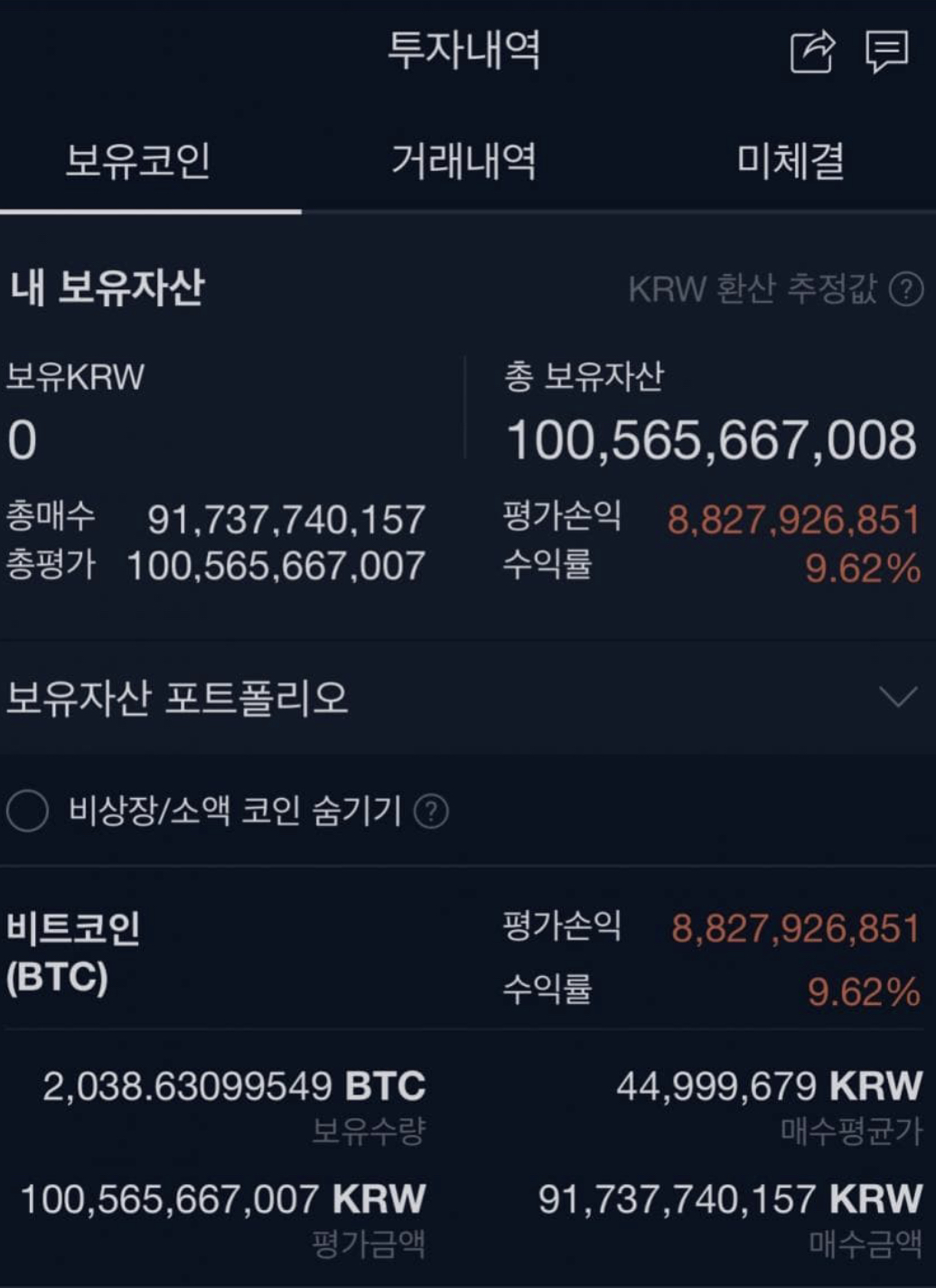The height and width of the screenshot is (1288, 936).
Task: Tap the export arrow icon in the header
Action: (x=812, y=52)
